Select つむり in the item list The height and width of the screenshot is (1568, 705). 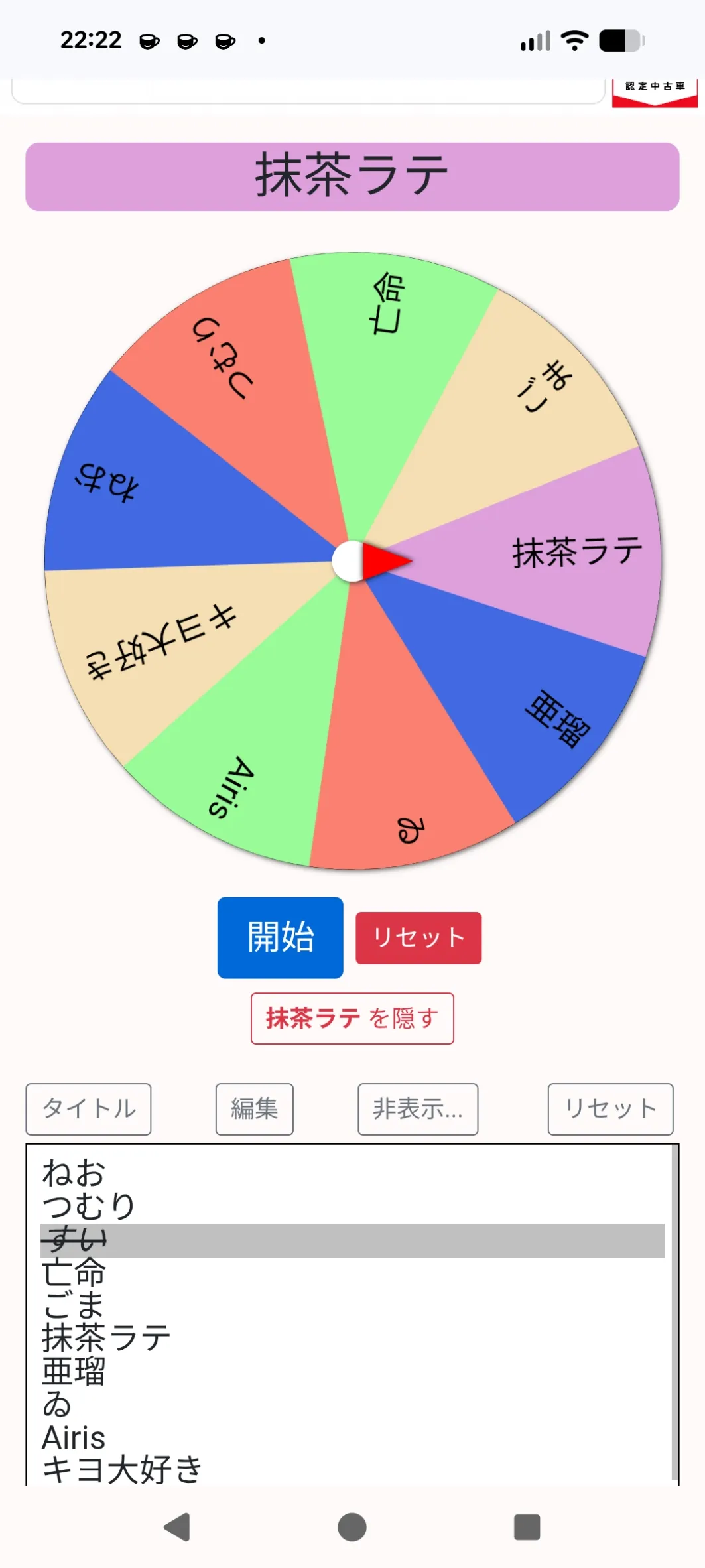(x=88, y=1207)
